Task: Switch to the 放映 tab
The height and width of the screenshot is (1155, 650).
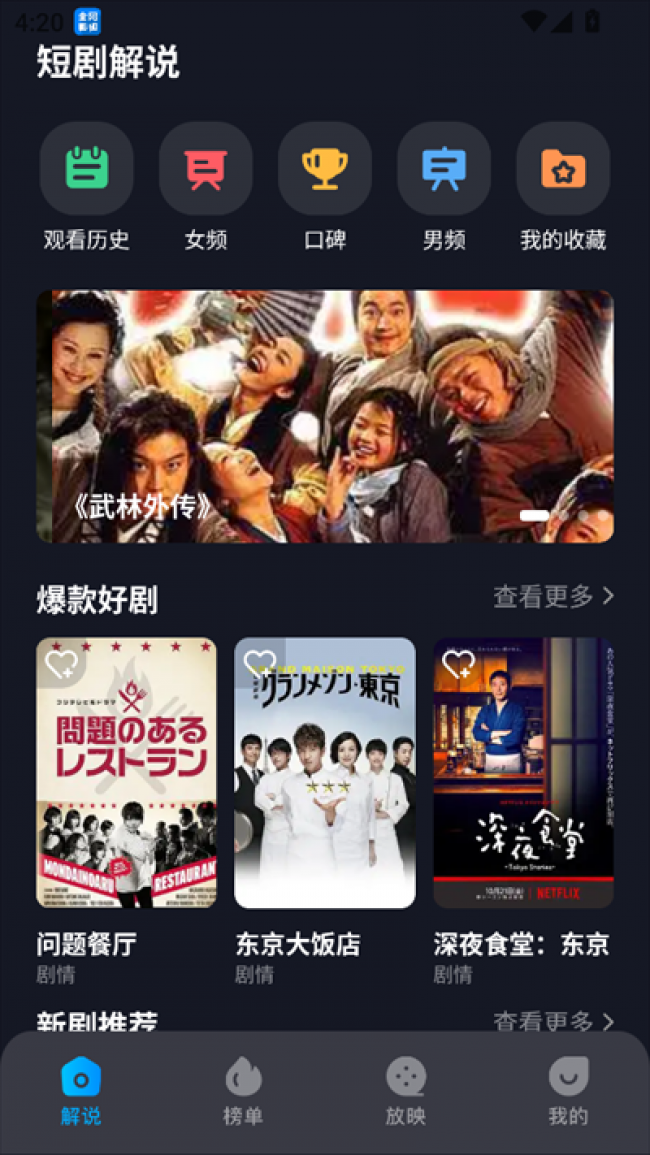Action: [405, 1091]
